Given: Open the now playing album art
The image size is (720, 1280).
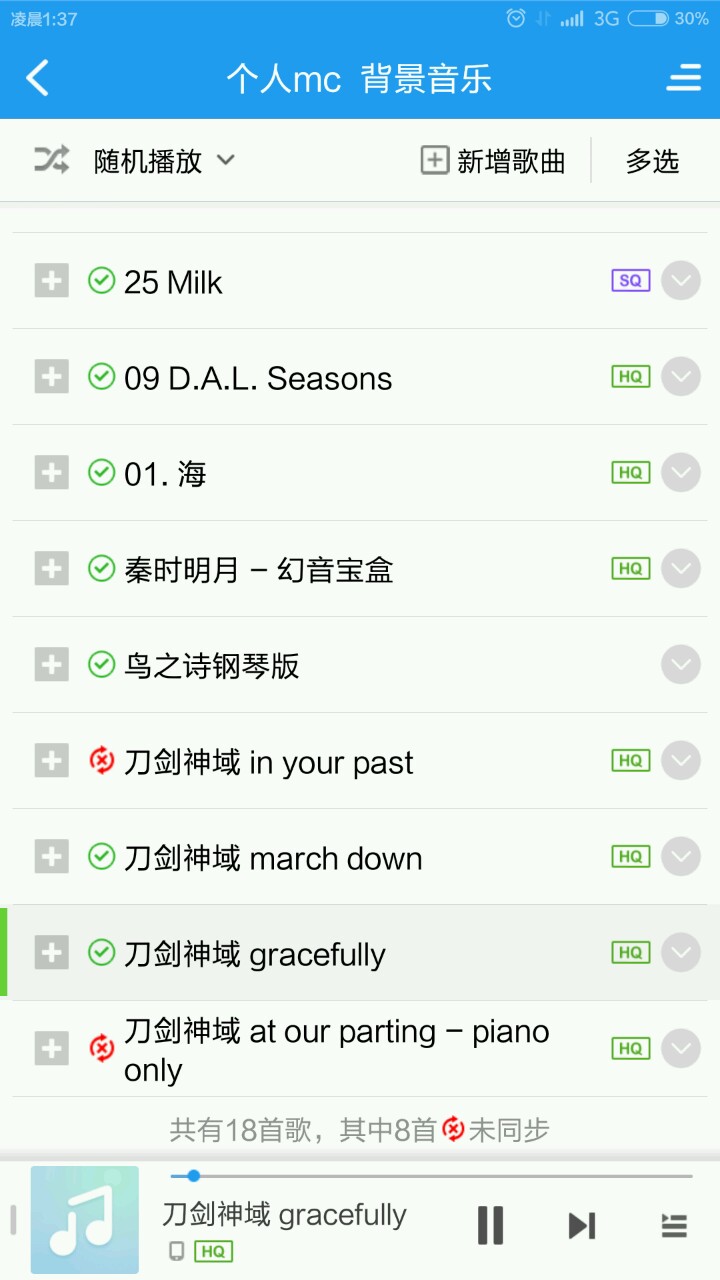Looking at the screenshot, I should coord(85,1220).
